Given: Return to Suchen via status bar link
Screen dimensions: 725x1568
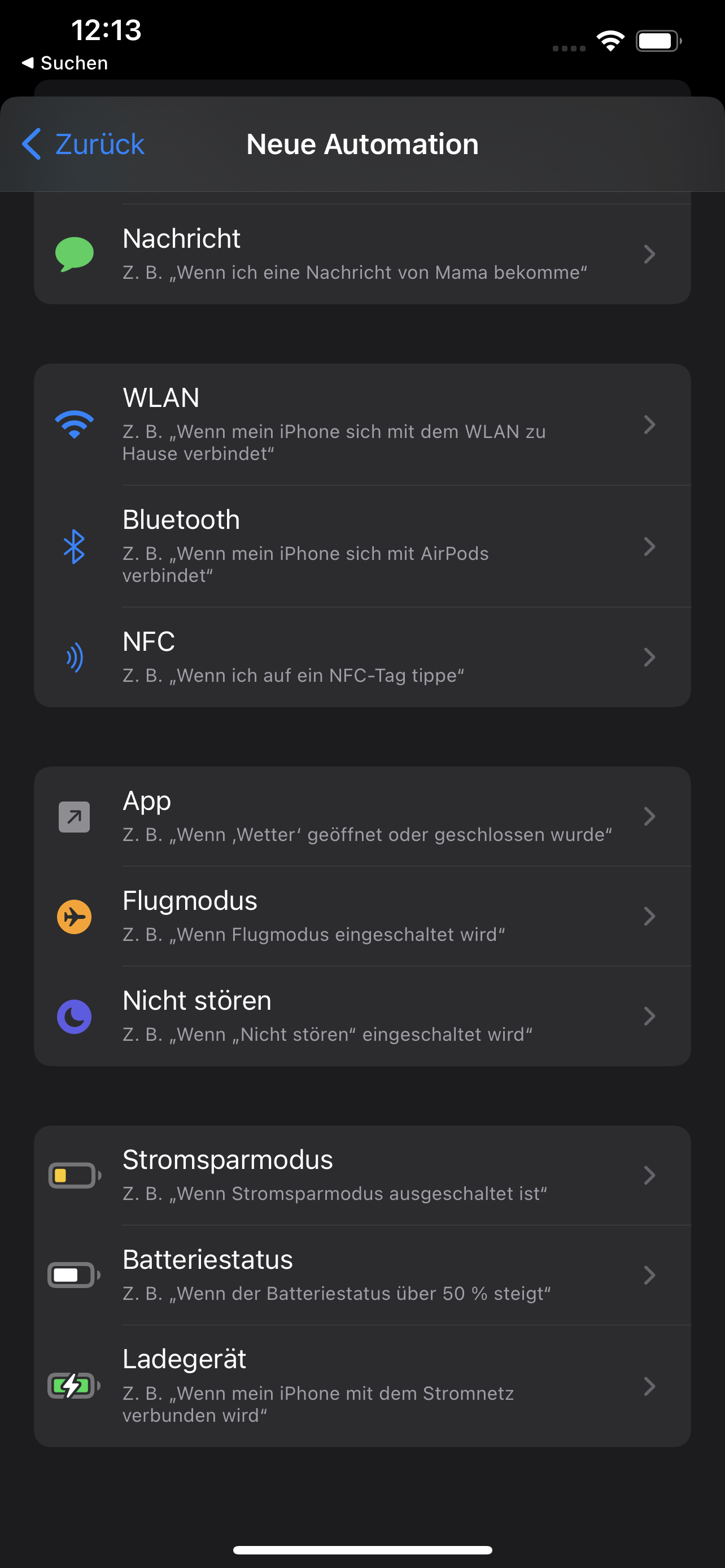Looking at the screenshot, I should pyautogui.click(x=65, y=63).
